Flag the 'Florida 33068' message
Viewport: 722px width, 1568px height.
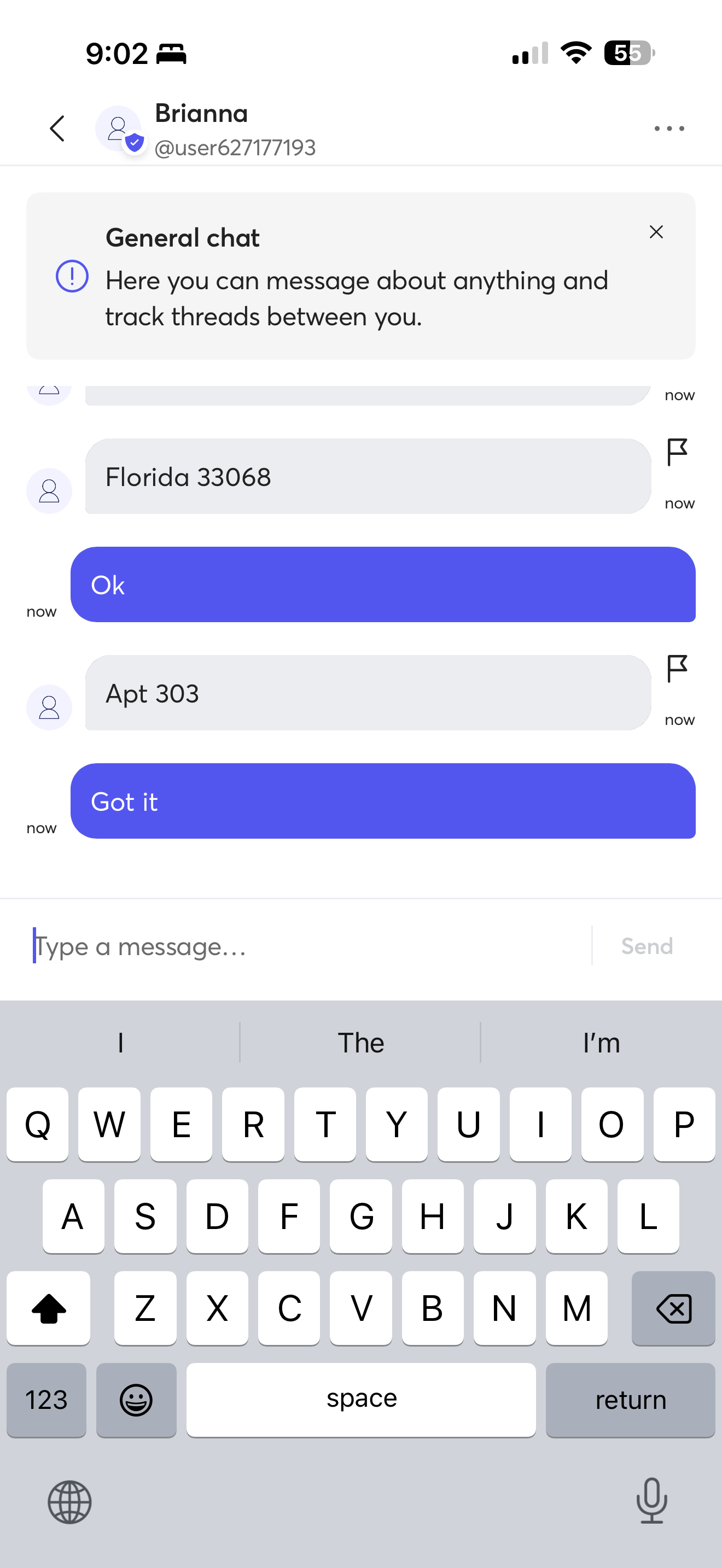(x=677, y=452)
